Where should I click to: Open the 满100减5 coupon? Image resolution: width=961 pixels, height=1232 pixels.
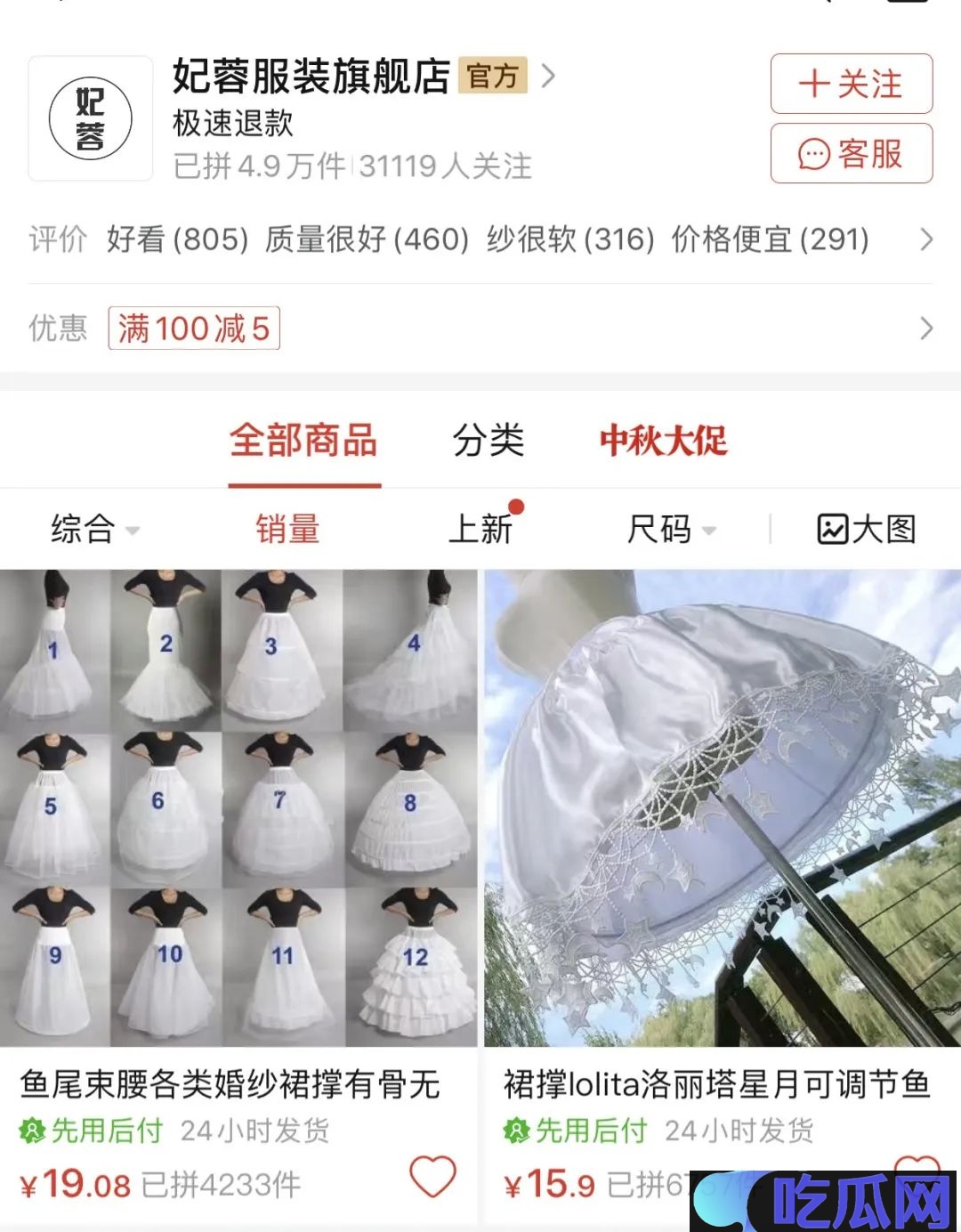point(194,328)
